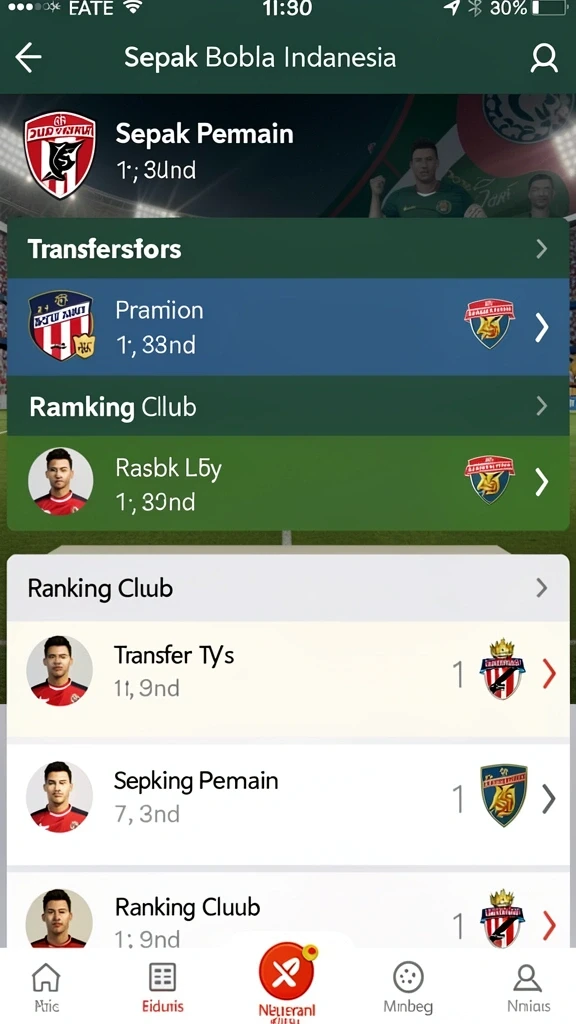Switch to the Eiduris tab
Viewport: 576px width, 1024px height.
tap(163, 987)
